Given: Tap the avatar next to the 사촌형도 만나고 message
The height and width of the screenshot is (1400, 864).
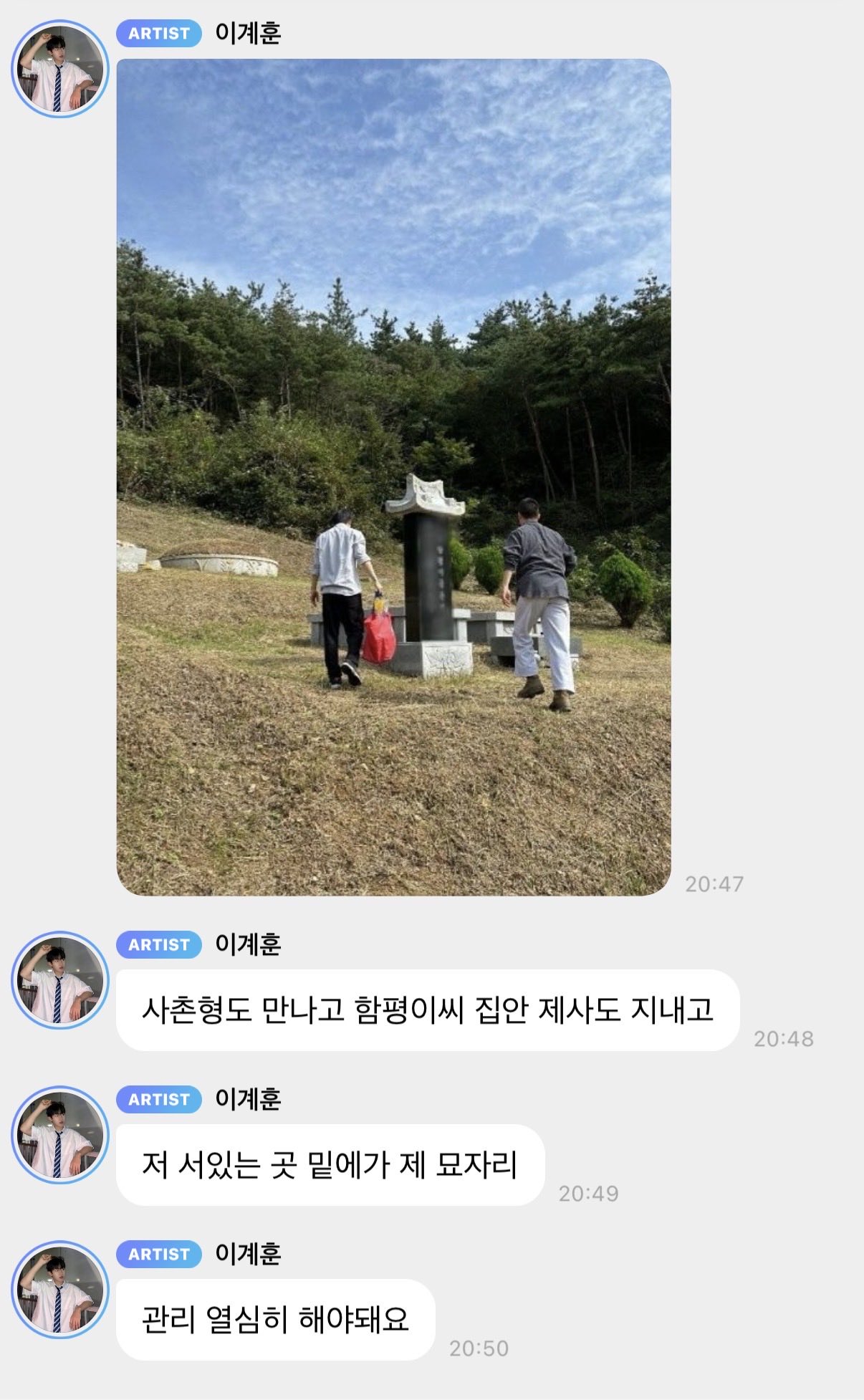Looking at the screenshot, I should tap(60, 979).
